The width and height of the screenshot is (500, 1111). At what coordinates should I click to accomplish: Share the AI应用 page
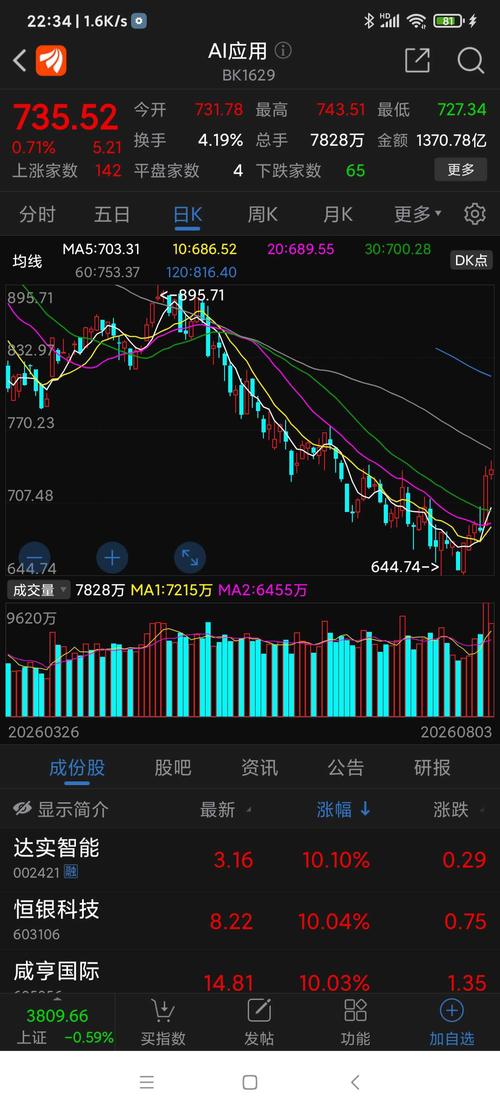417,61
